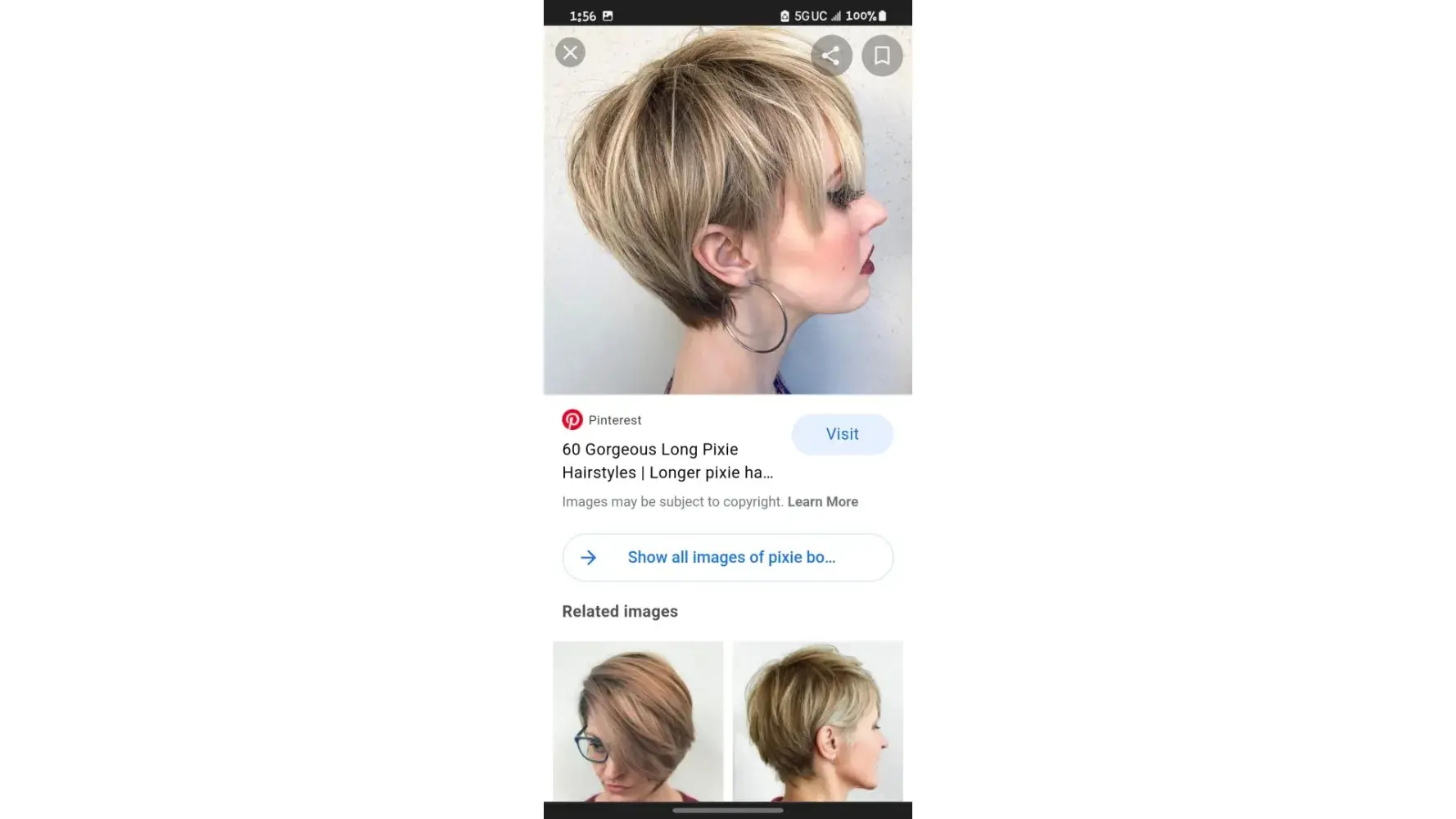Open related image of woman with glasses

[638, 721]
